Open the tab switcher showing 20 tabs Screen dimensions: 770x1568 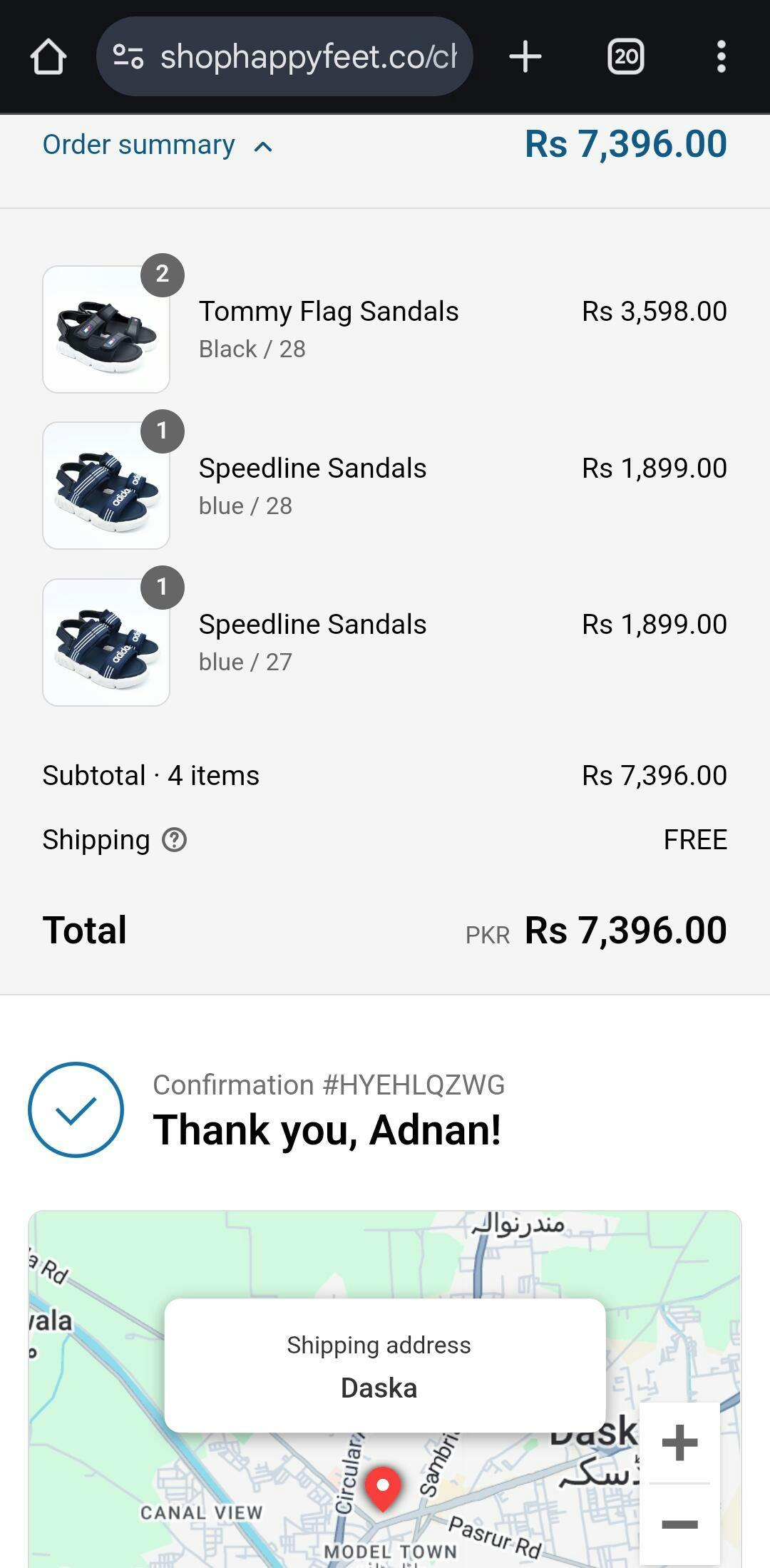pos(625,57)
